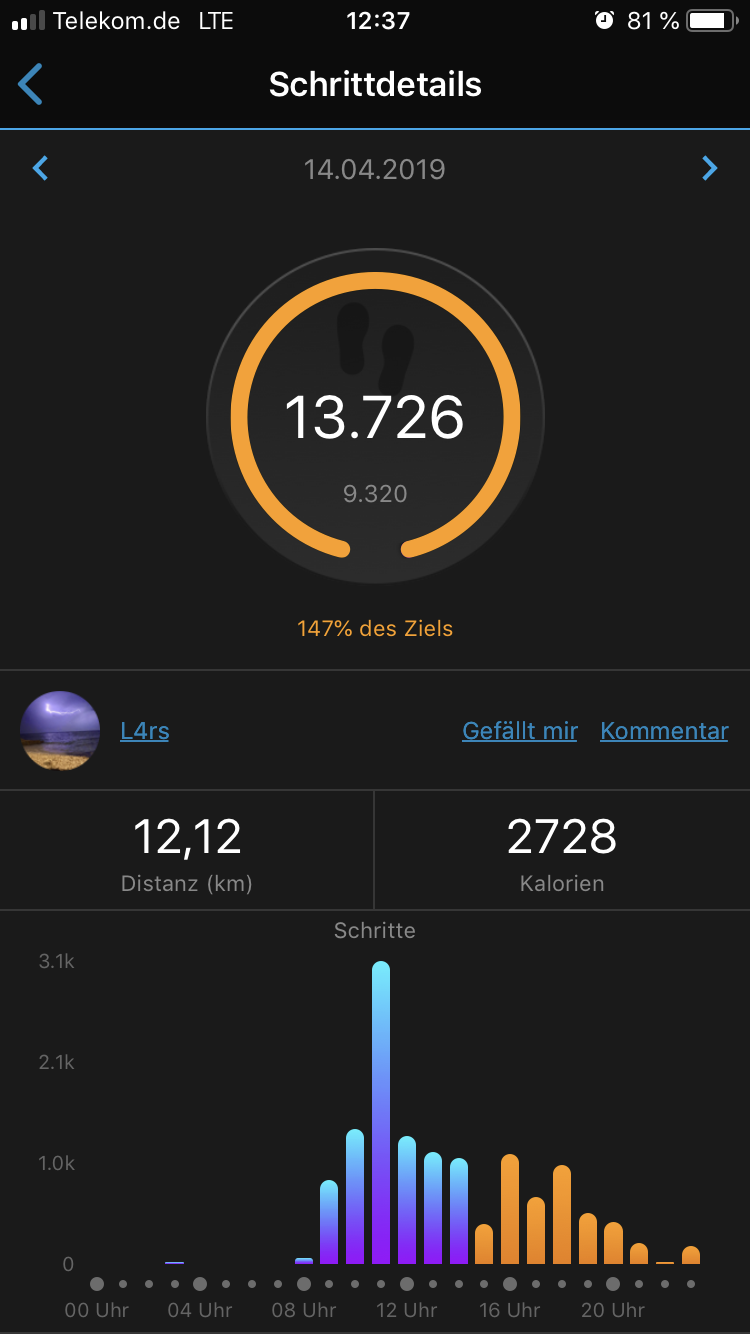Open the L4rs profile picture
750x1334 pixels.
tap(60, 731)
